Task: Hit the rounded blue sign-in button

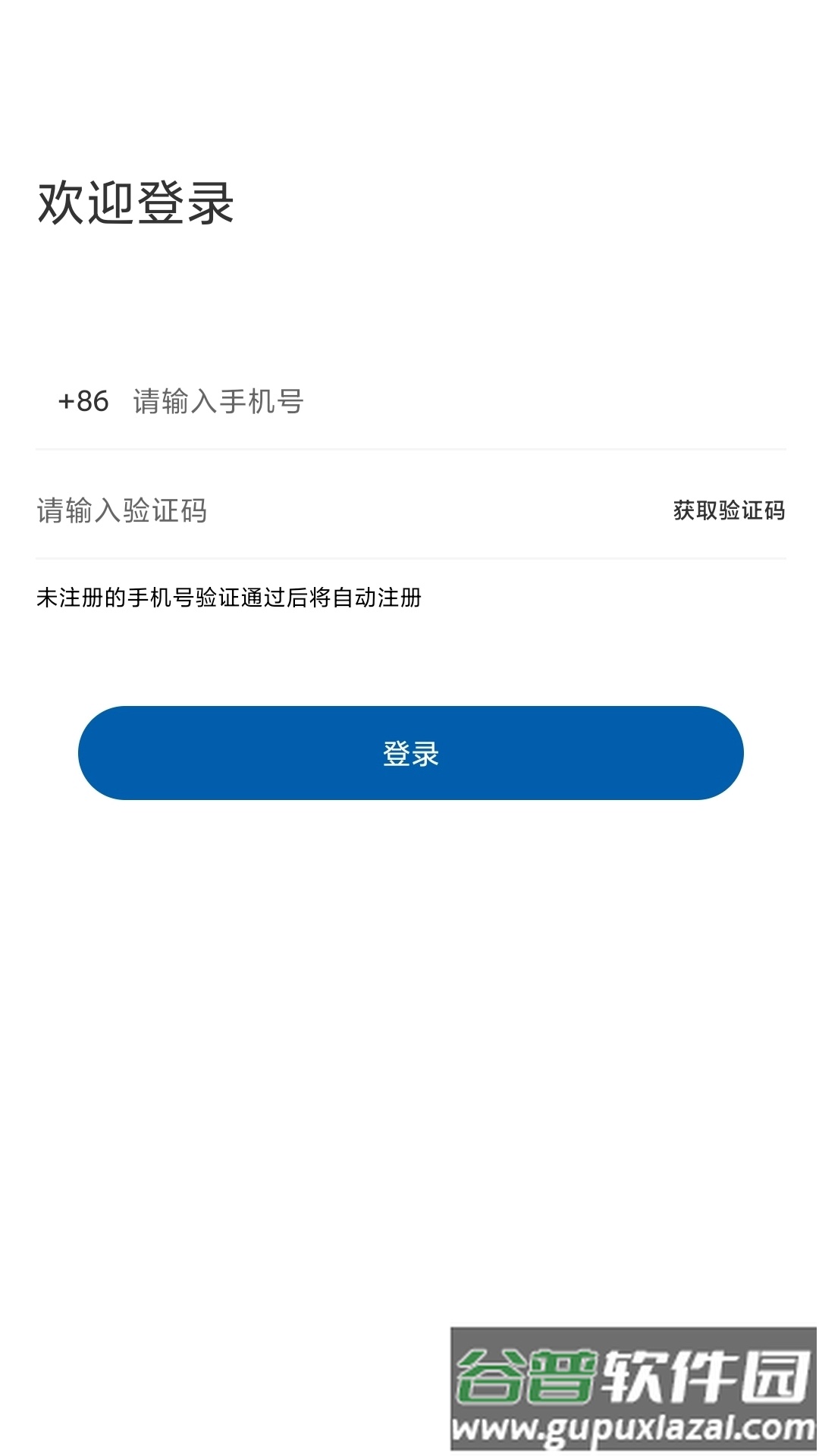Action: [x=409, y=752]
